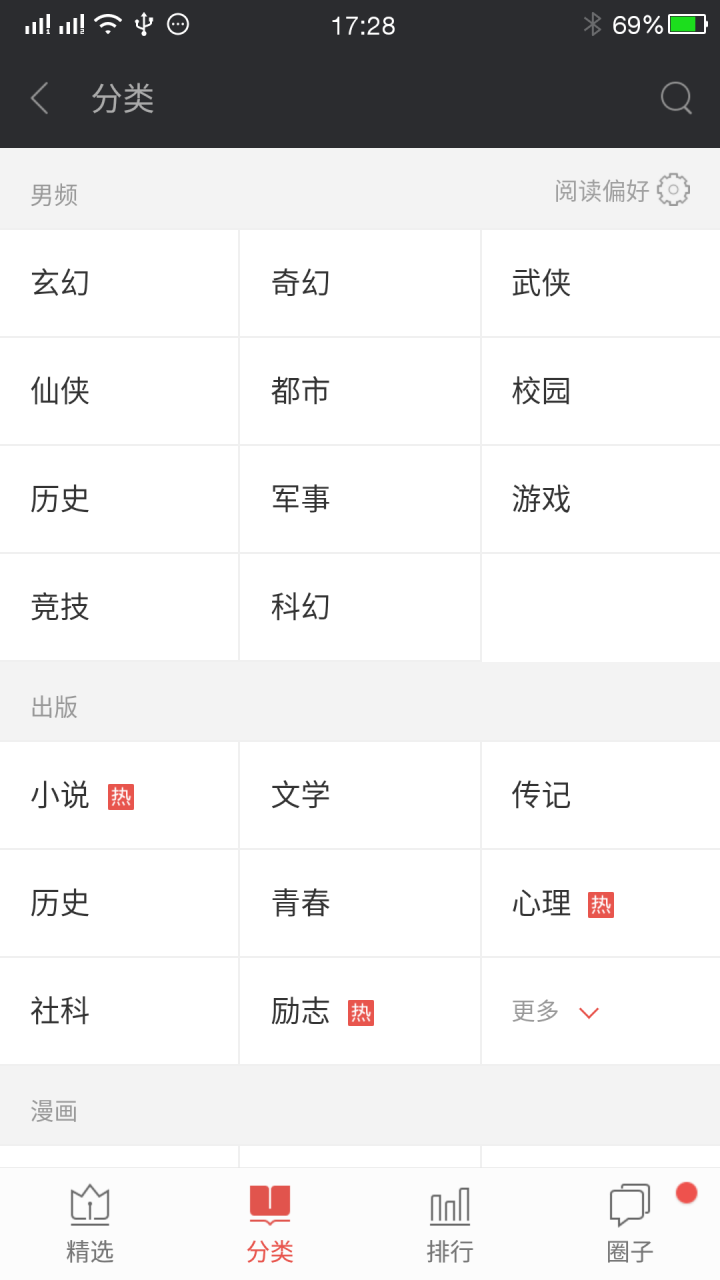Image resolution: width=720 pixels, height=1280 pixels.
Task: Open the 校园 category
Action: click(x=600, y=391)
